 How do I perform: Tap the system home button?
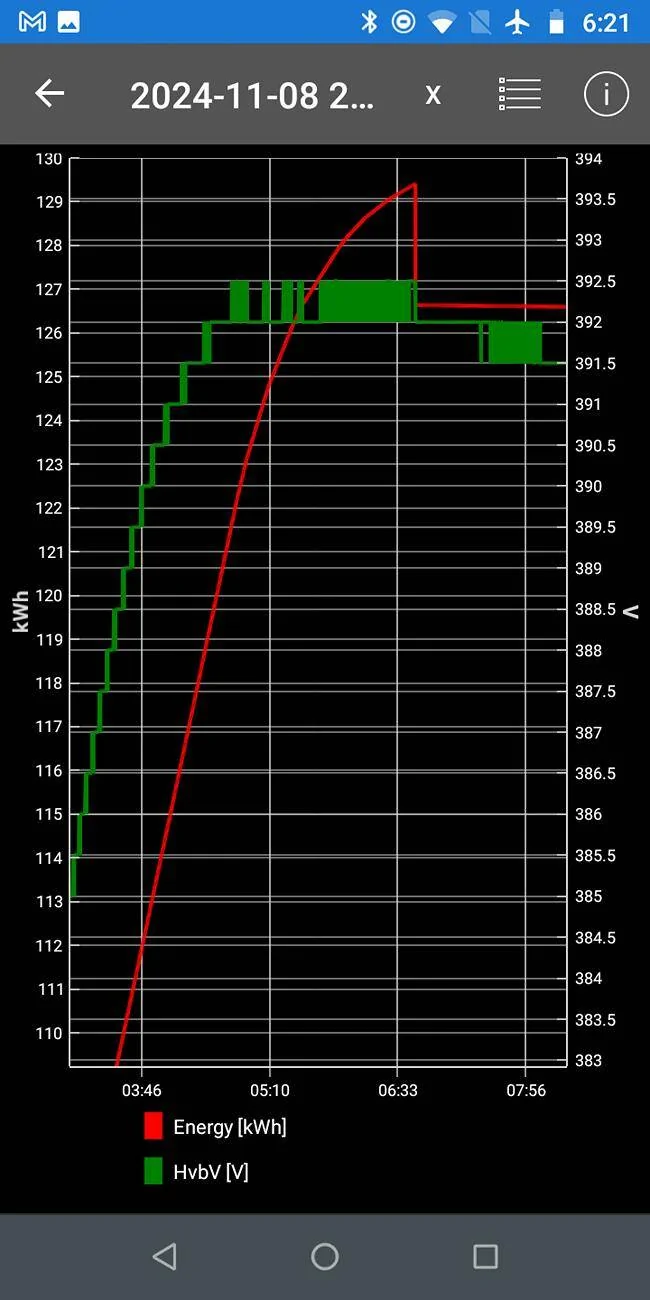[325, 1256]
